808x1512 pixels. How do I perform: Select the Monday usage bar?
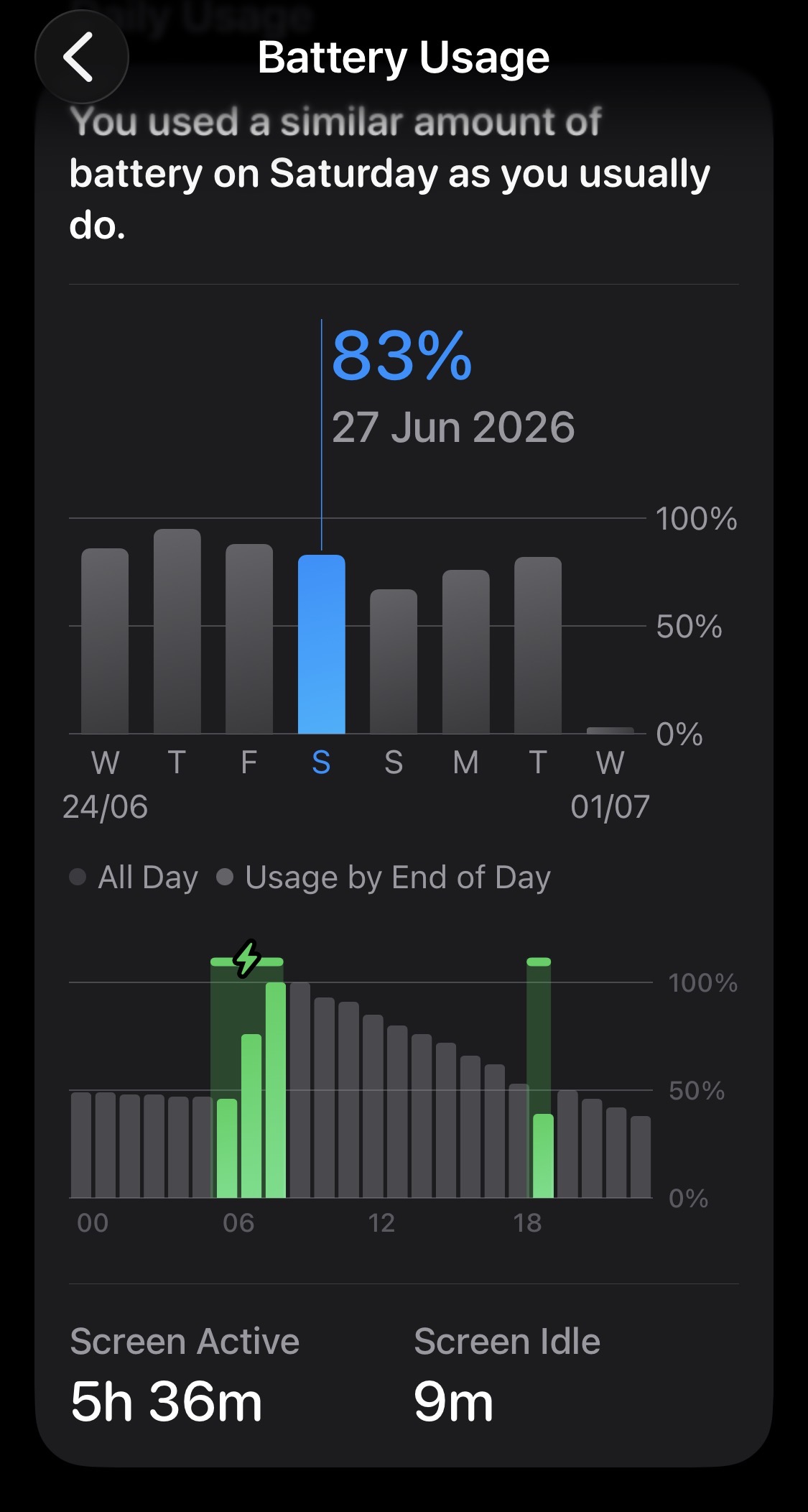(x=465, y=652)
